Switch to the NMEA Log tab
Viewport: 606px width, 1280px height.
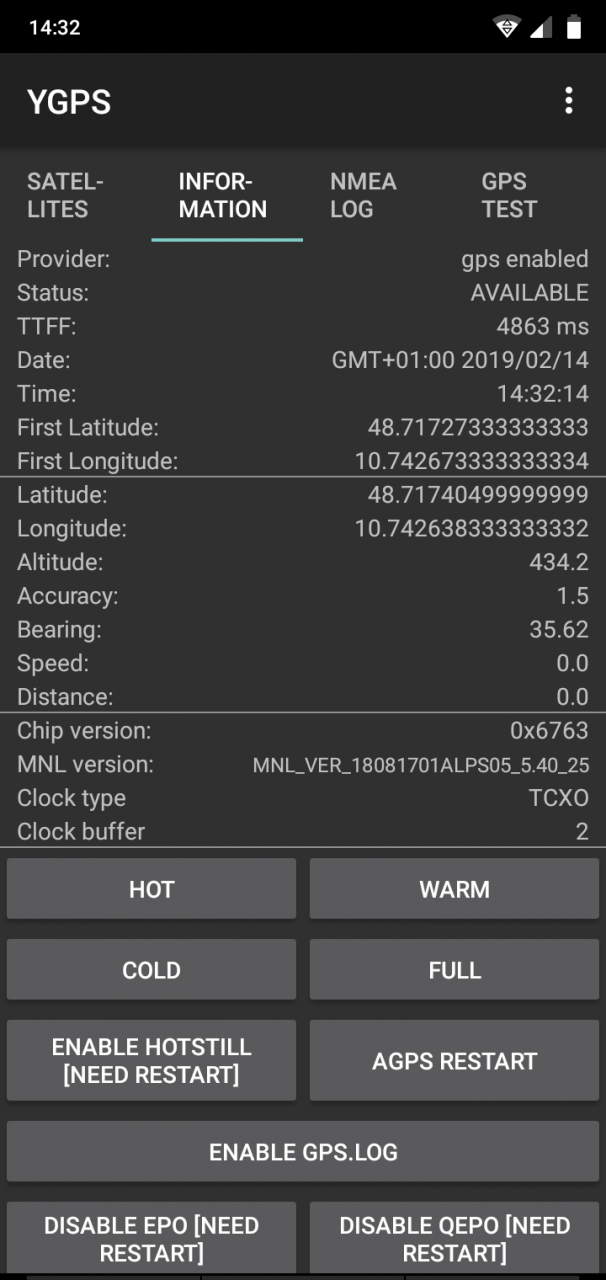point(379,196)
